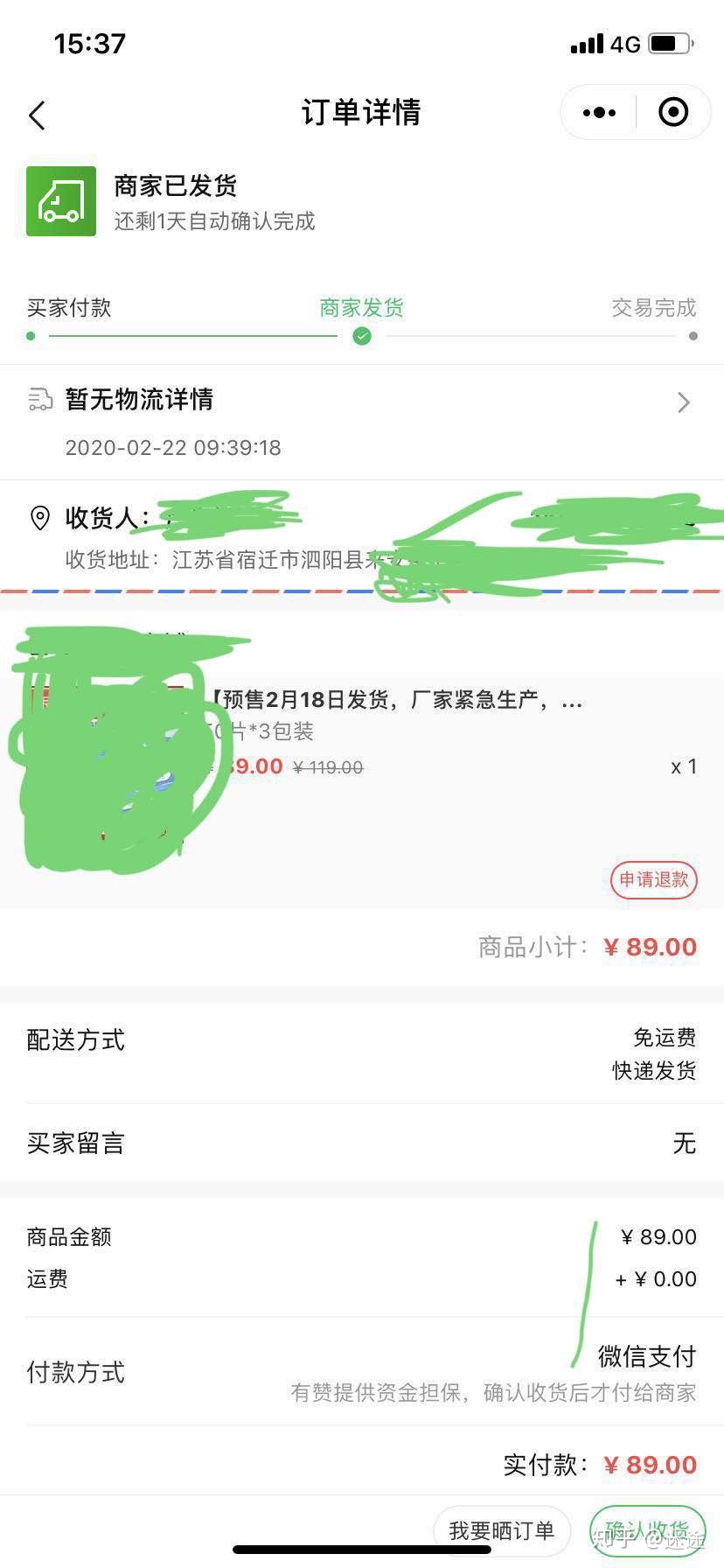Tap the green checkmark on the 商家发货 step
This screenshot has height=1568, width=724.
[x=361, y=334]
